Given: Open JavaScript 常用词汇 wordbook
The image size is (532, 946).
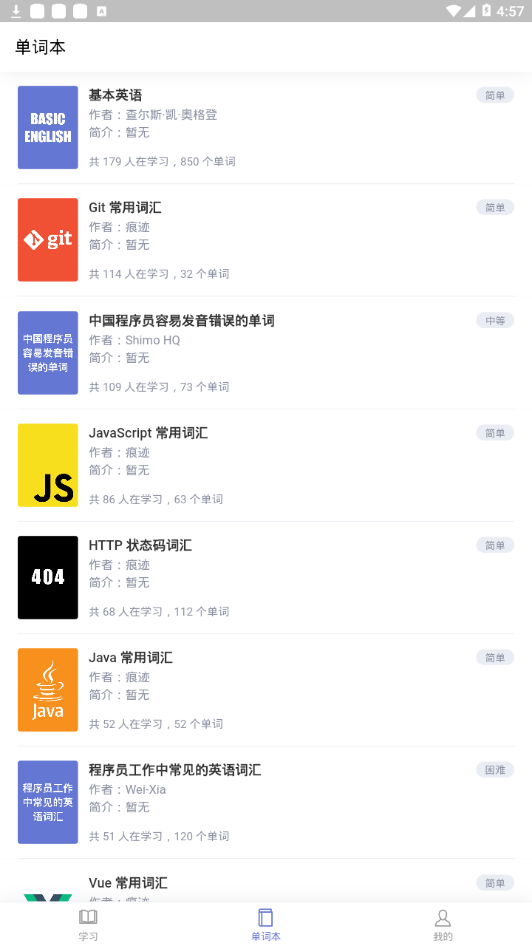Looking at the screenshot, I should click(x=266, y=465).
